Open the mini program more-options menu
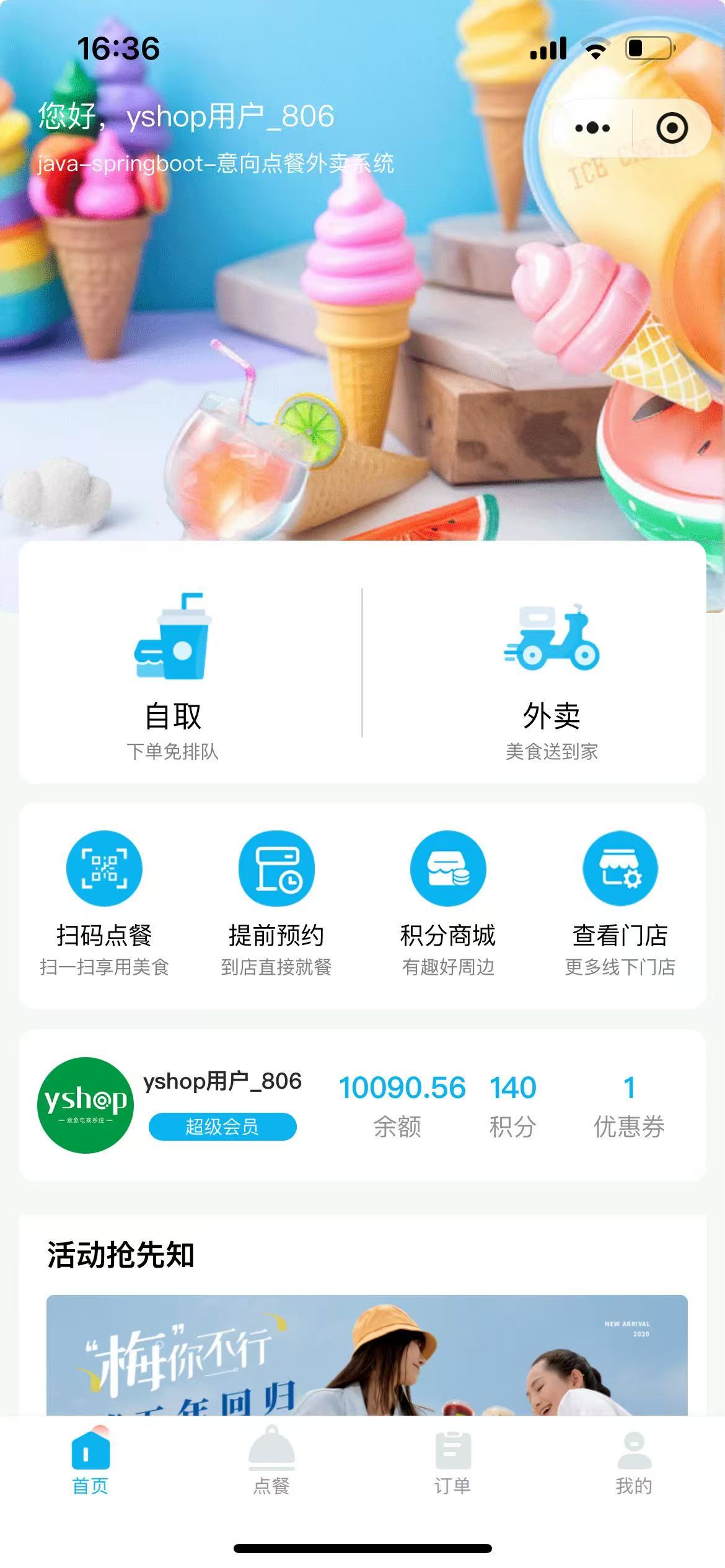This screenshot has height=1568, width=725. [x=592, y=128]
